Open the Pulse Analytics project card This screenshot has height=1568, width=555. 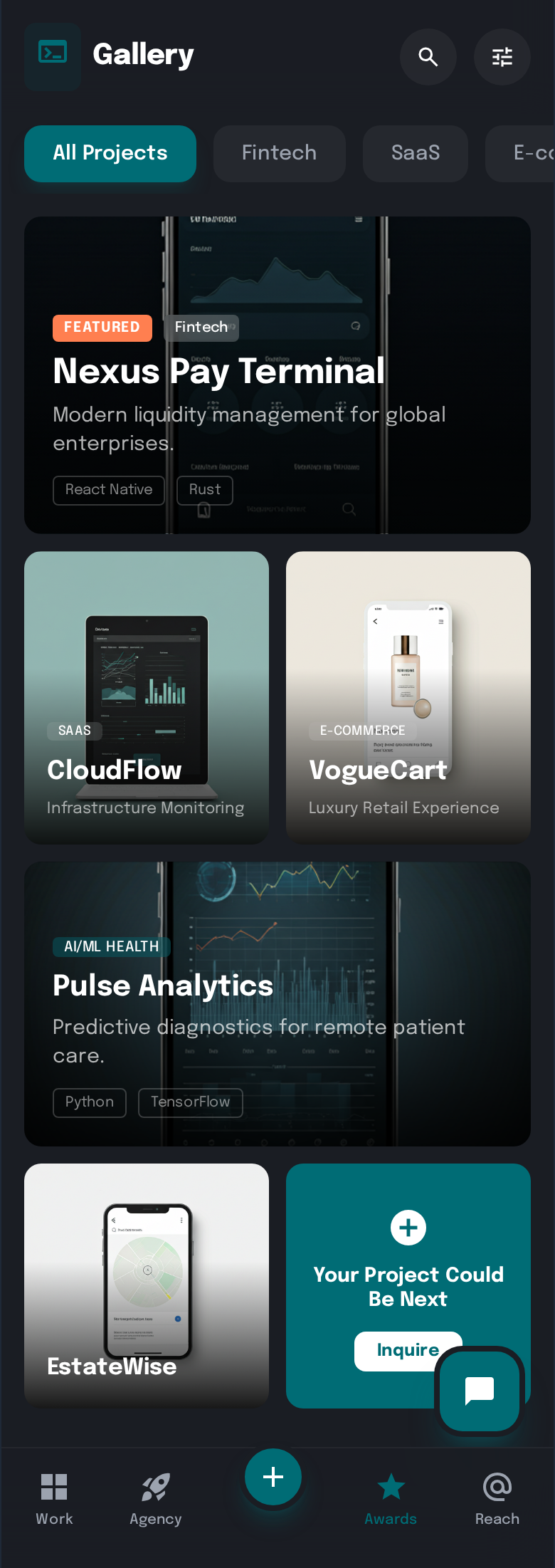(x=277, y=1003)
